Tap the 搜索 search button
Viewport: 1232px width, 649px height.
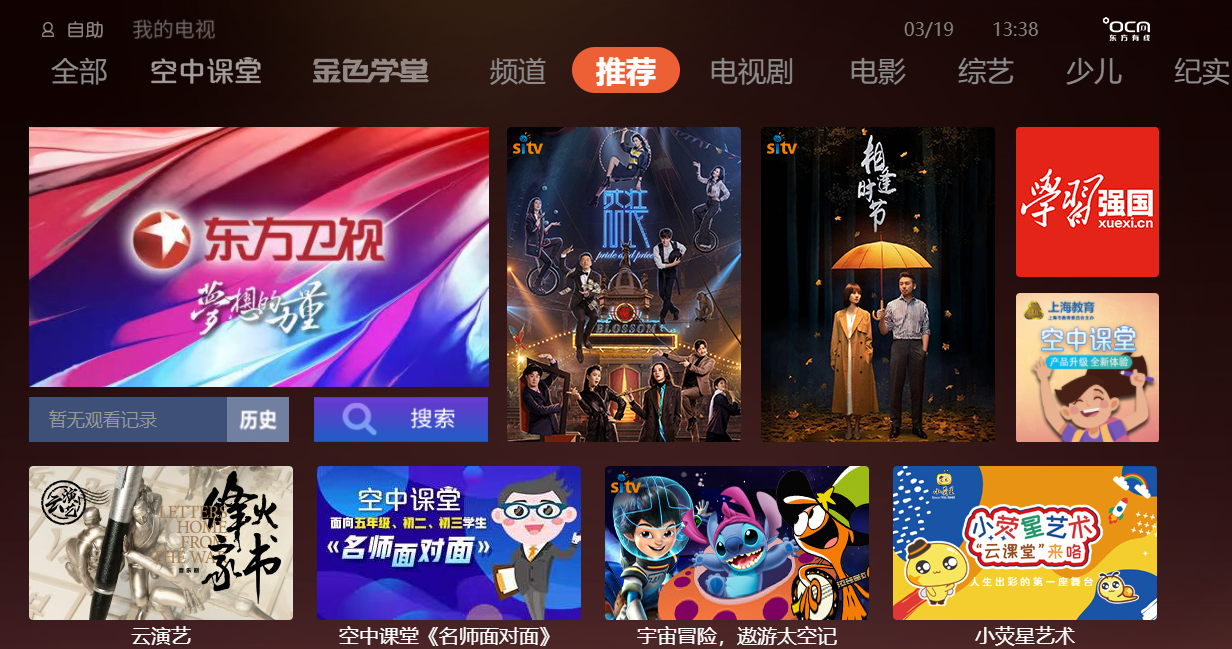[x=401, y=420]
